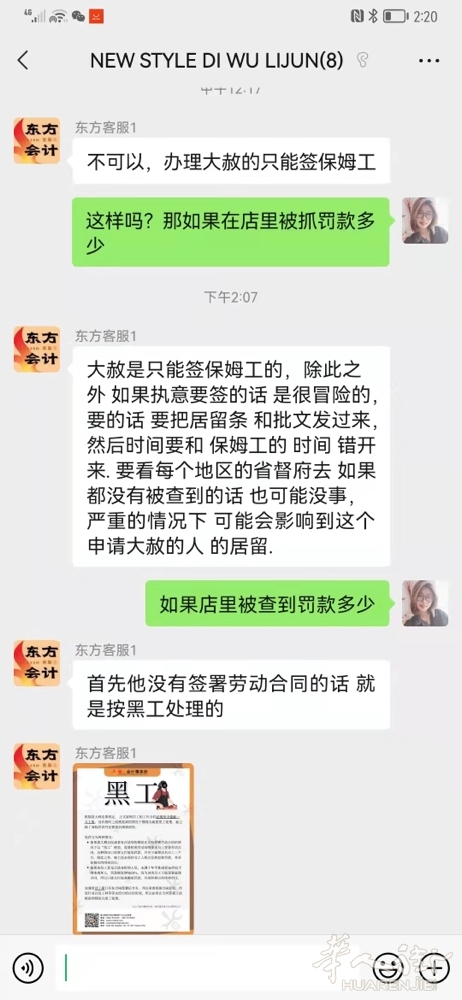Screen dimensions: 462x1000
Task: Open the group chat overflow menu
Action: (x=429, y=61)
